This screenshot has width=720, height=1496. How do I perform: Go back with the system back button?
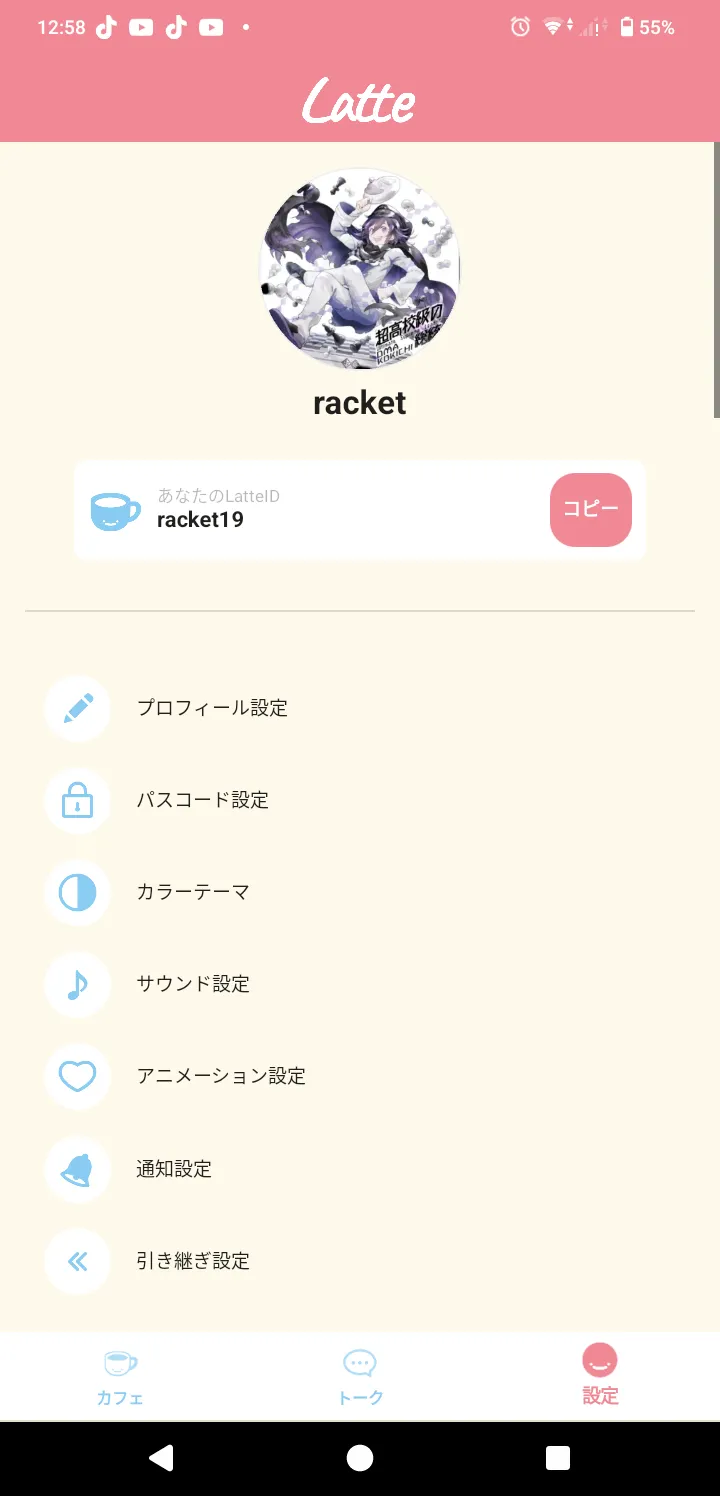click(161, 1458)
